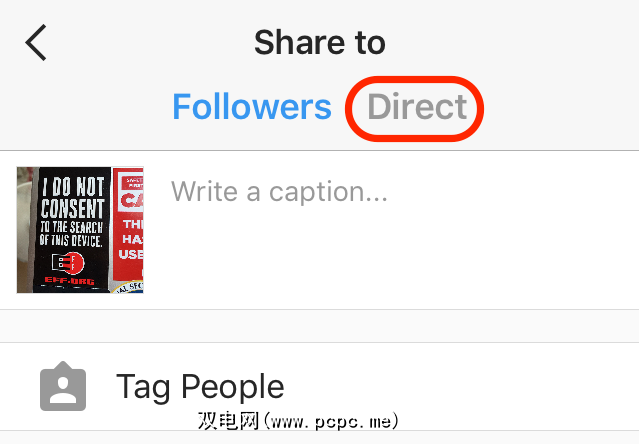The image size is (639, 444).
Task: Open the Tag People option
Action: (x=200, y=386)
